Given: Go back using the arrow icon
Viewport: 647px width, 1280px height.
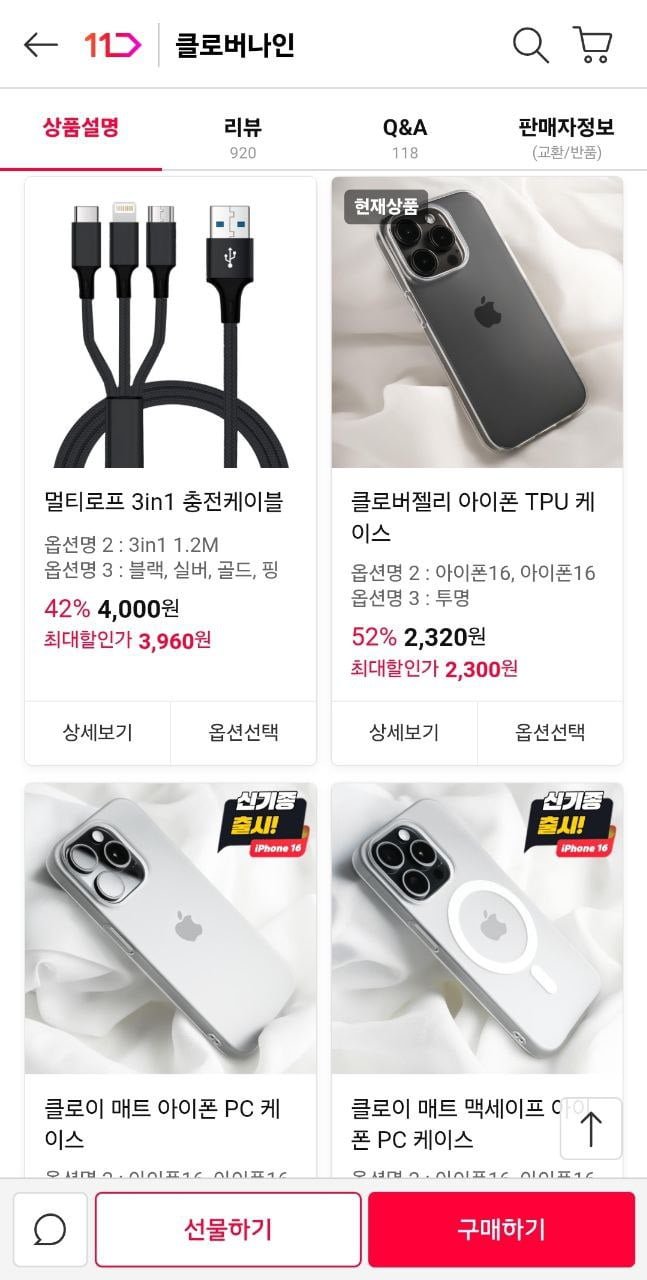Looking at the screenshot, I should [x=40, y=45].
